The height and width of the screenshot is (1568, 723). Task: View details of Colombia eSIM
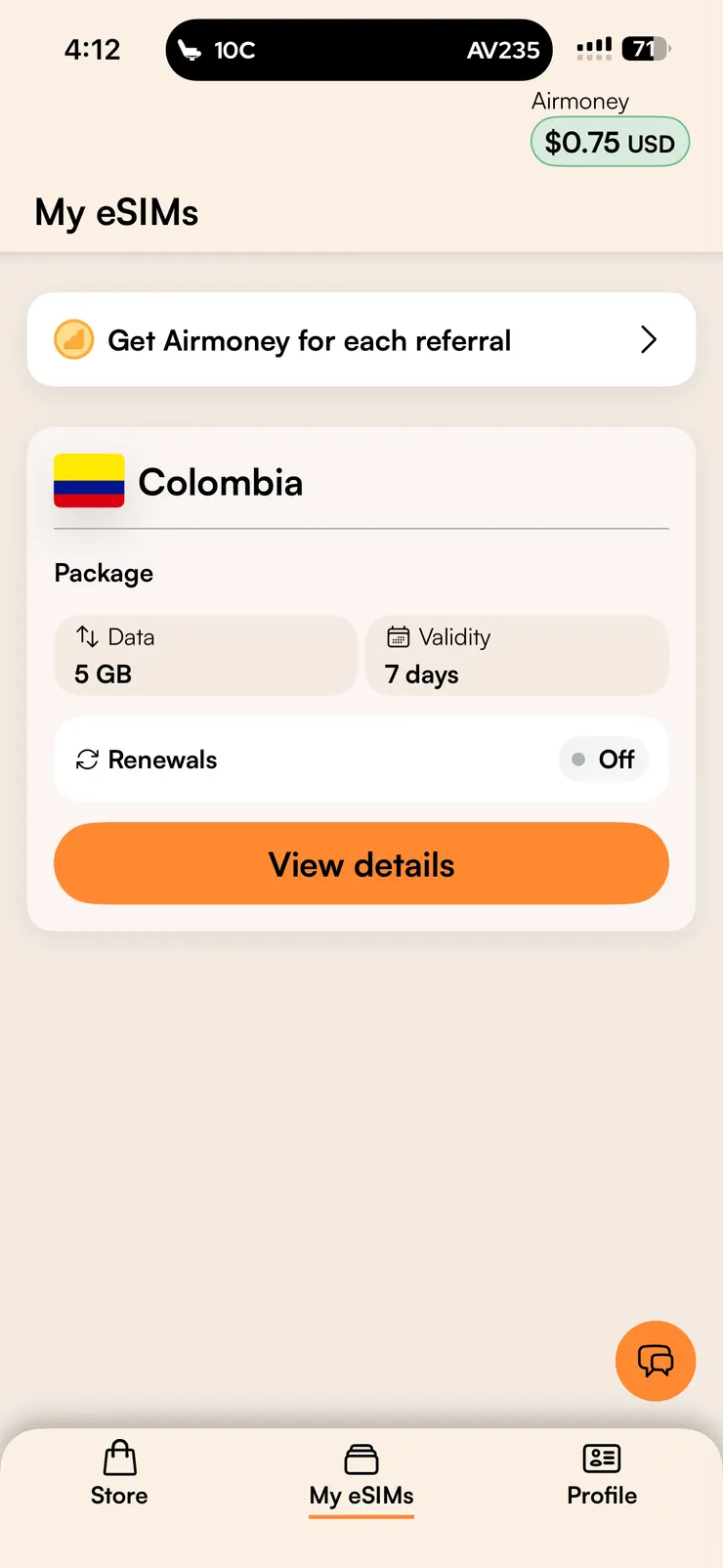click(361, 864)
